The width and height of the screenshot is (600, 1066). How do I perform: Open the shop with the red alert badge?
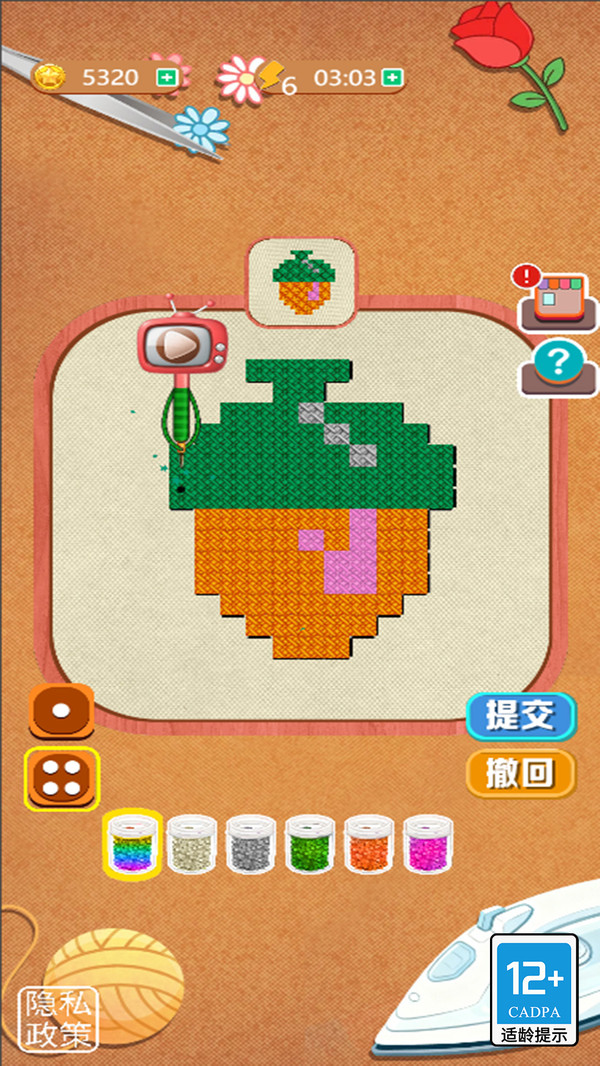pos(551,299)
